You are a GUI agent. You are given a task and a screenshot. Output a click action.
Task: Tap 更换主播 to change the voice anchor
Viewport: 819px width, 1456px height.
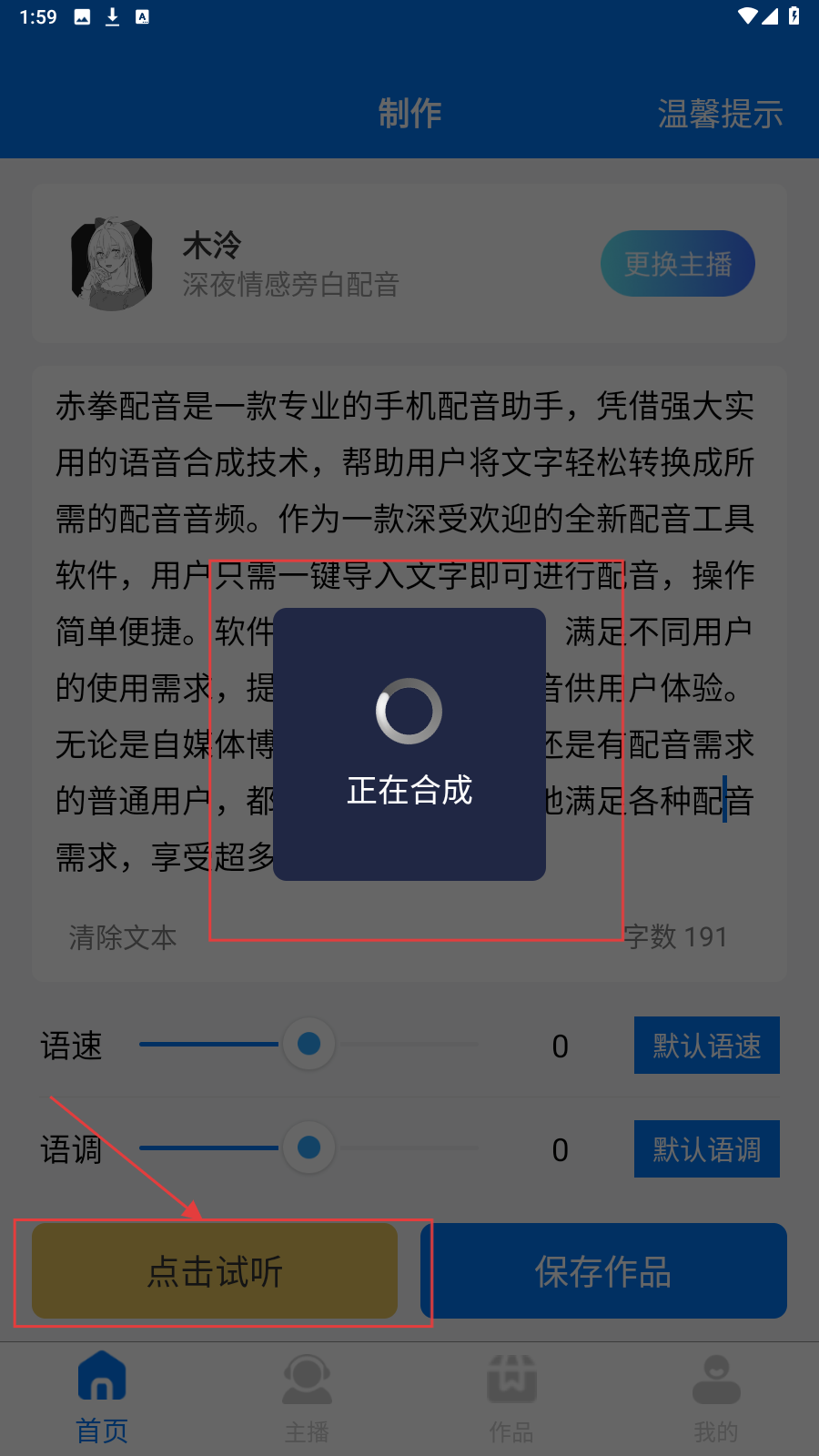pyautogui.click(x=677, y=264)
